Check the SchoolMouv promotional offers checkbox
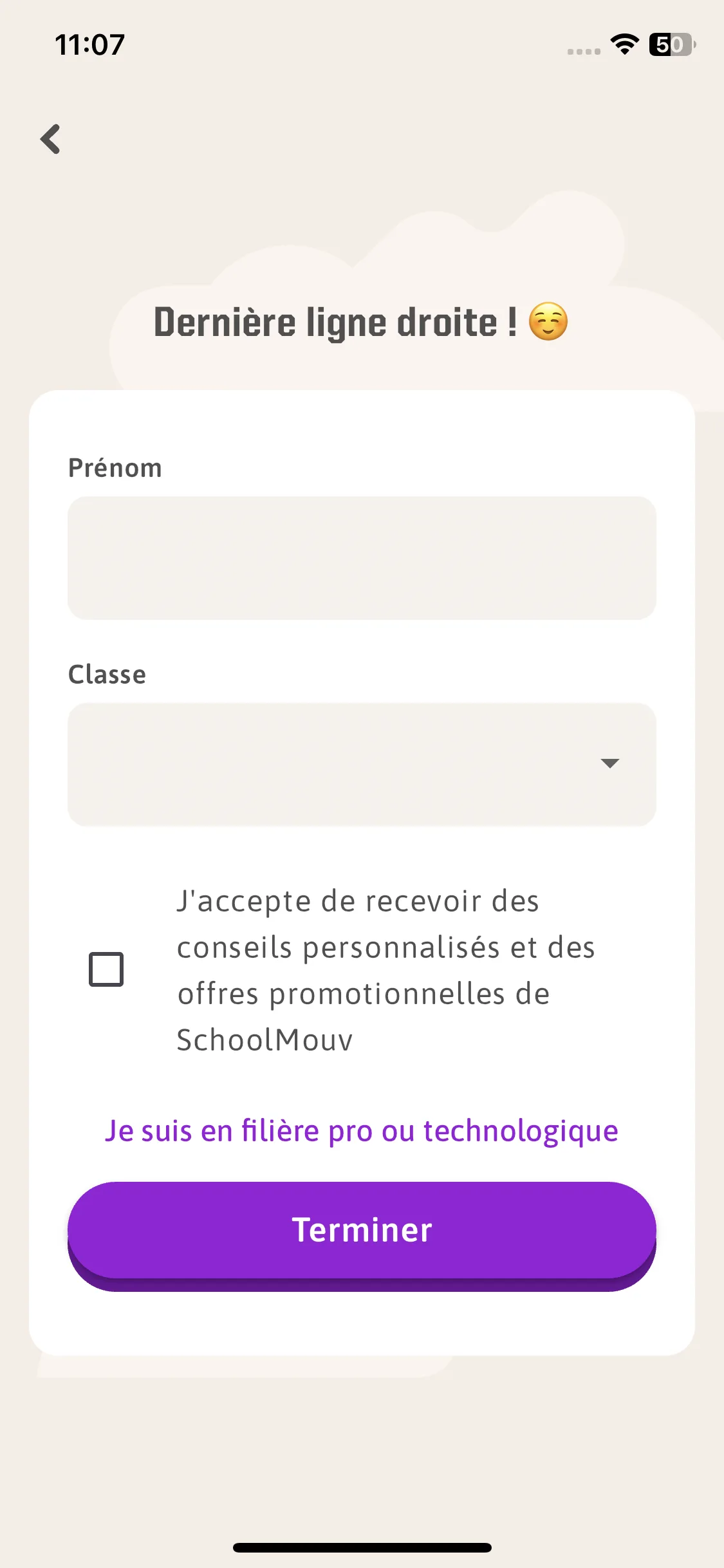This screenshot has width=724, height=1568. pyautogui.click(x=106, y=969)
